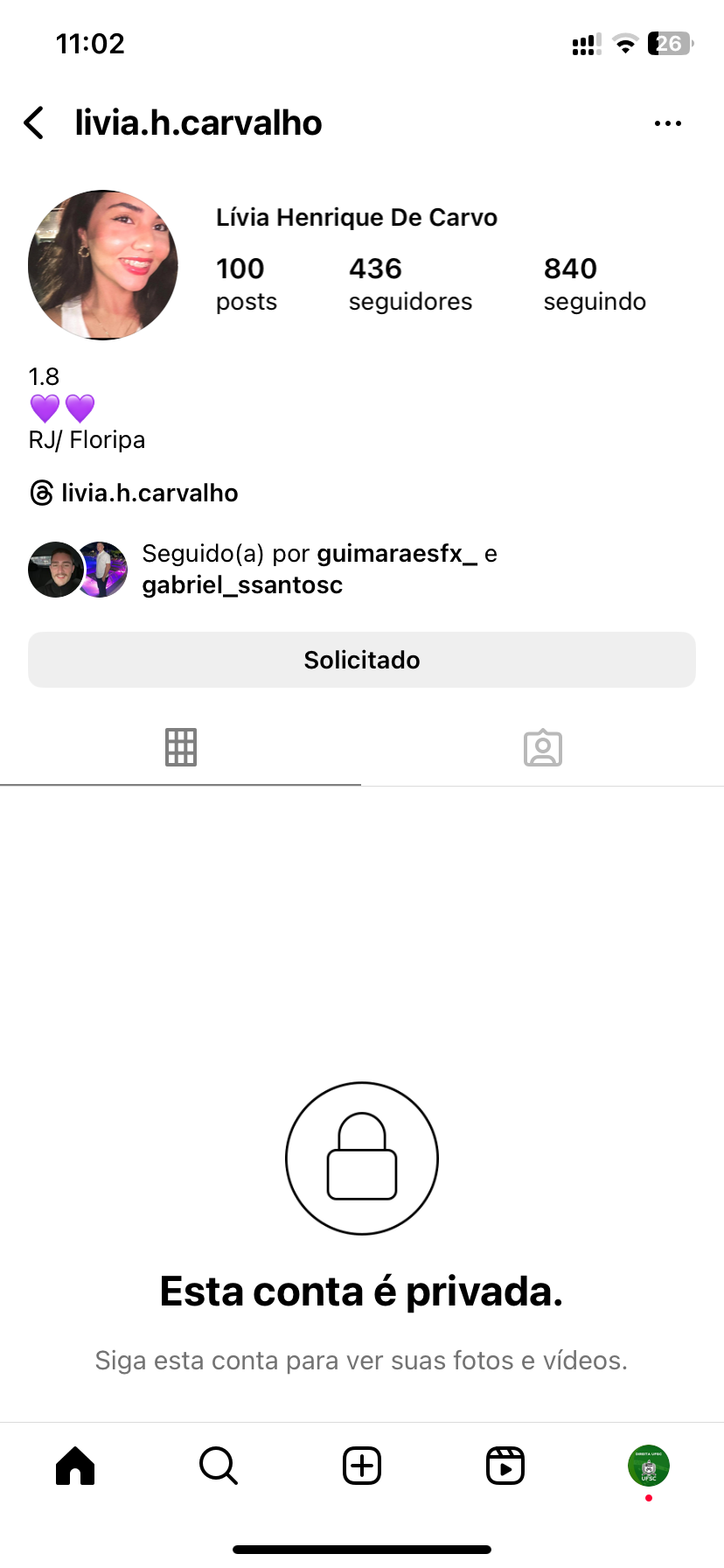The height and width of the screenshot is (1568, 724).
Task: Open the 436 seguidores list
Action: coord(410,283)
